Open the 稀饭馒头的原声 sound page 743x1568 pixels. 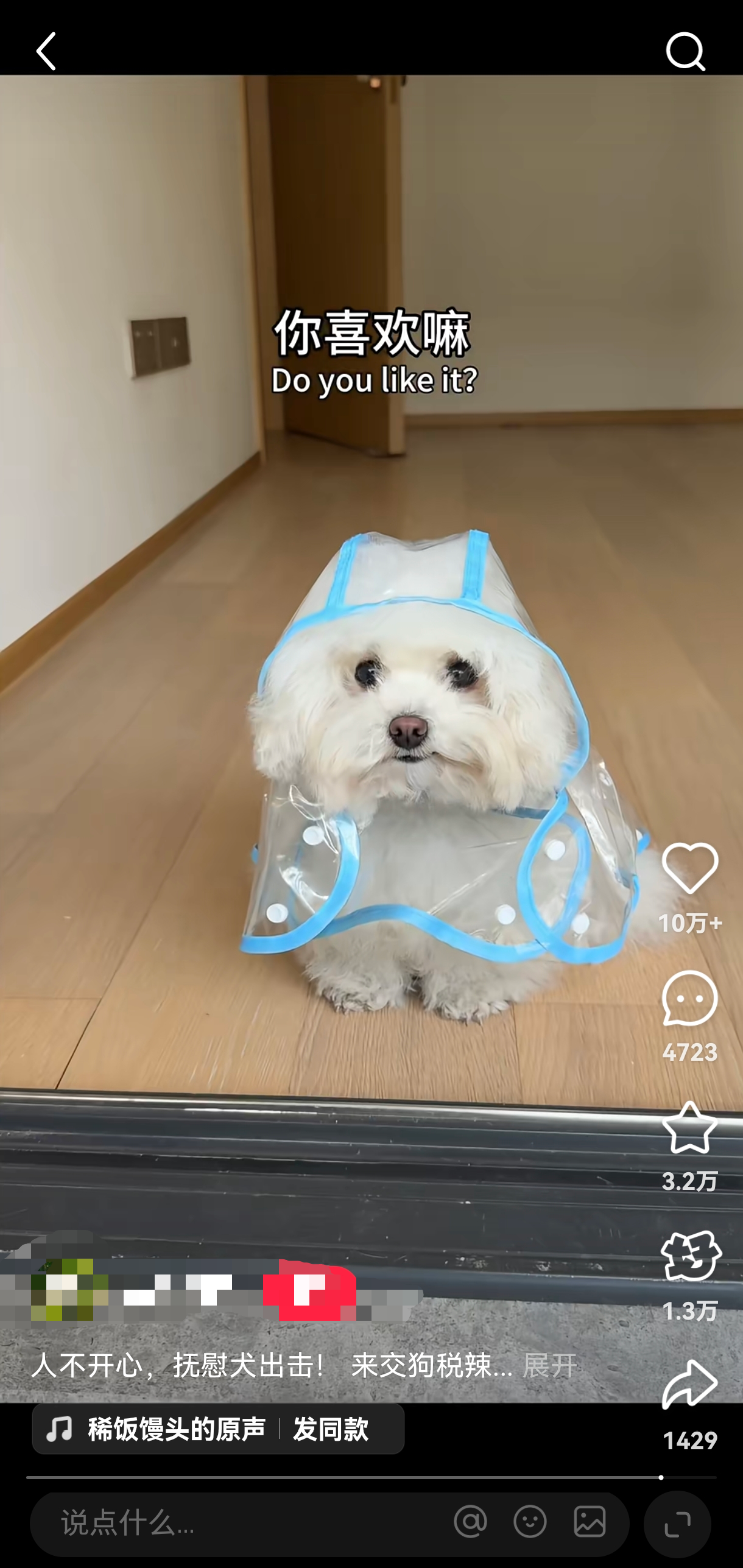pyautogui.click(x=177, y=1429)
